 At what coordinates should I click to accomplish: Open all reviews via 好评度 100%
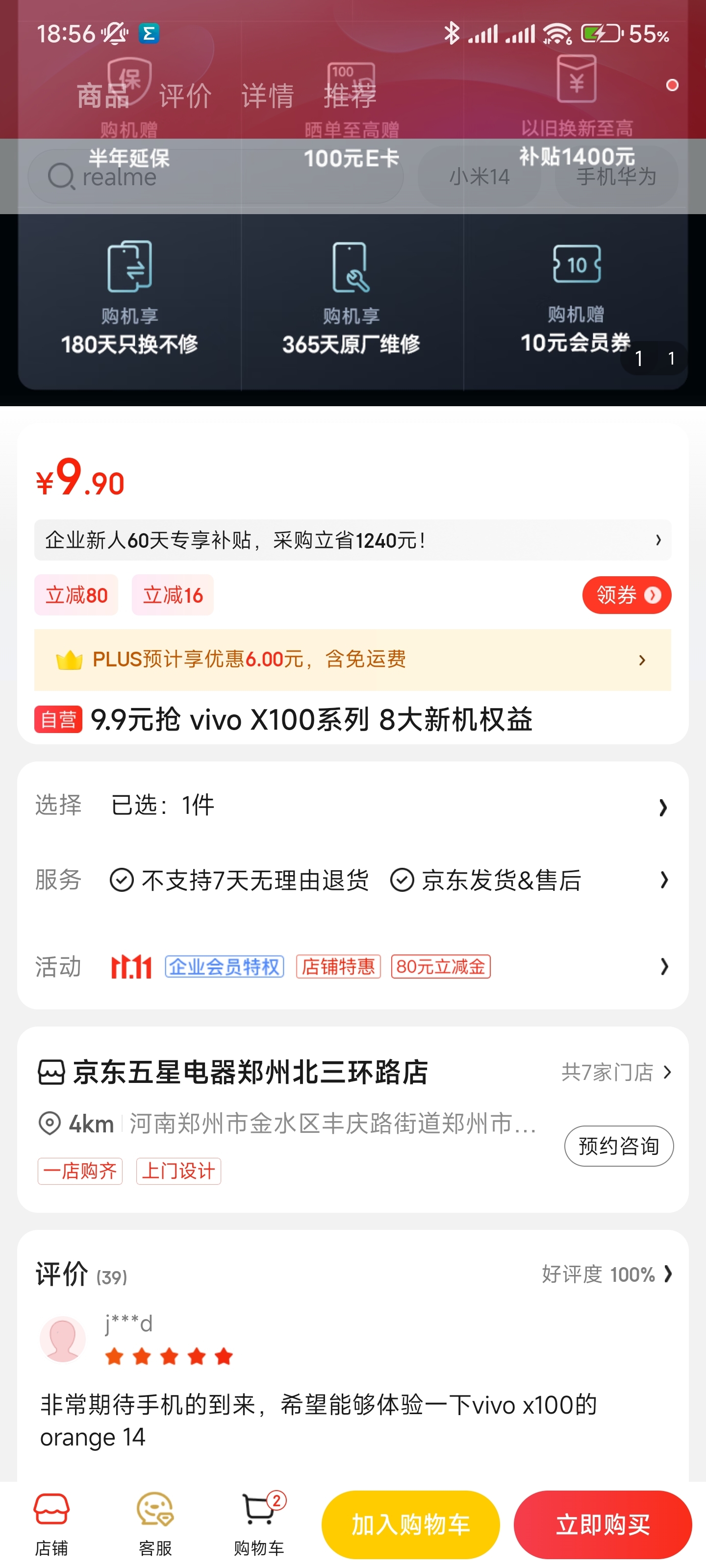(x=606, y=1274)
